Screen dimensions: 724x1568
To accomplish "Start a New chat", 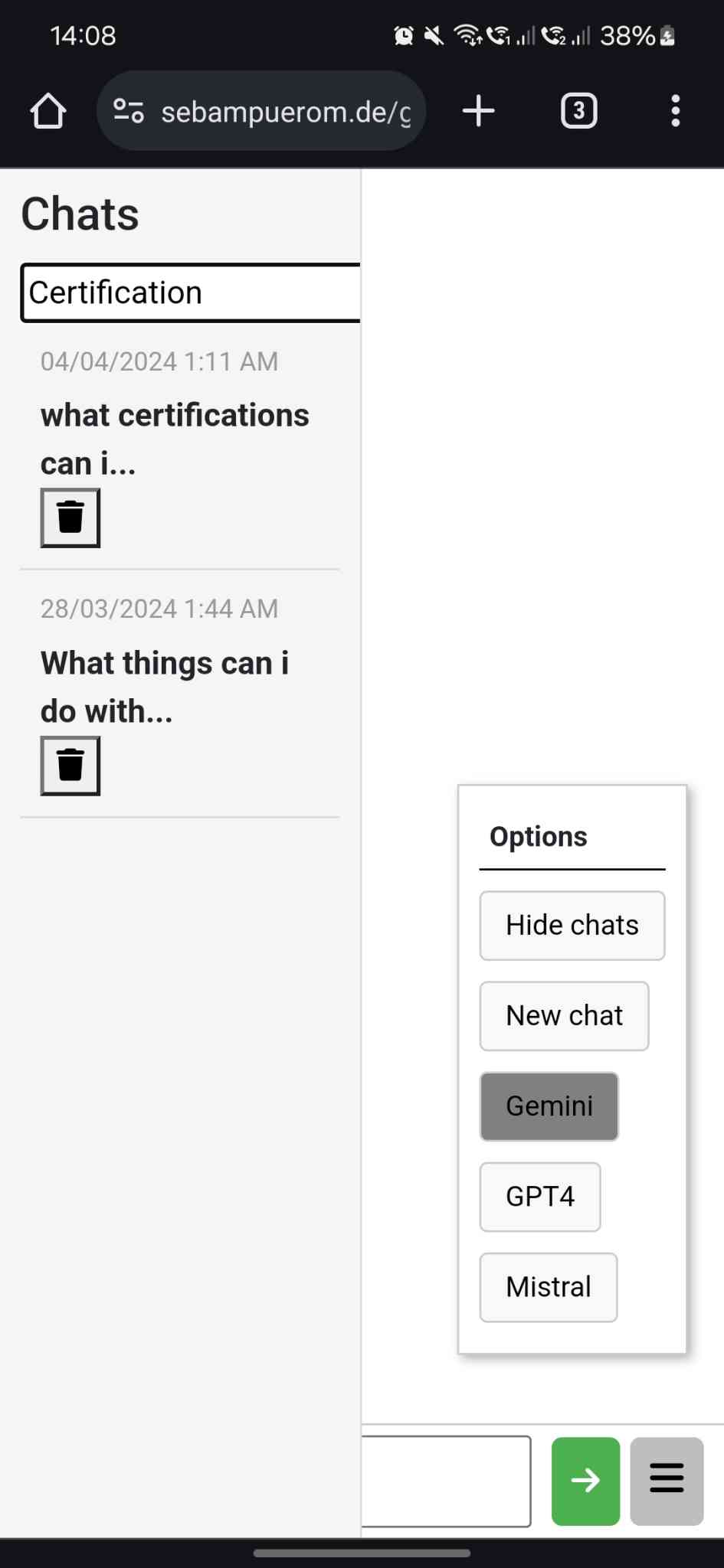I will (564, 1015).
